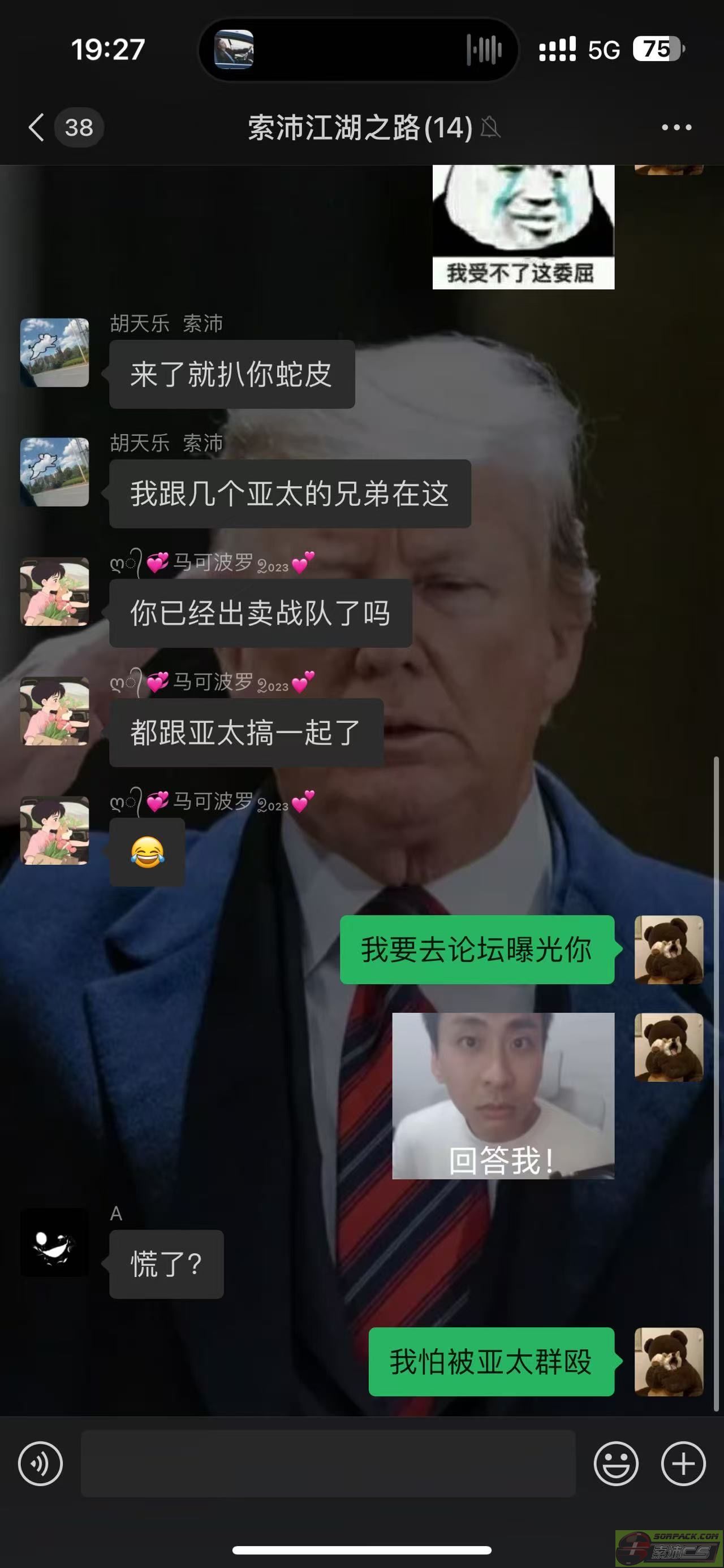Open my bear avatar beside 我要去论坛曝光你

tap(669, 950)
